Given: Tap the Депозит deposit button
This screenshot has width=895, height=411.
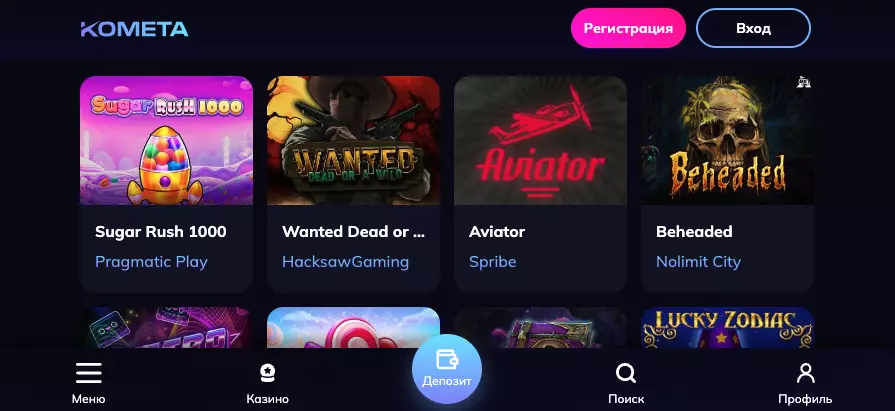Looking at the screenshot, I should [447, 368].
